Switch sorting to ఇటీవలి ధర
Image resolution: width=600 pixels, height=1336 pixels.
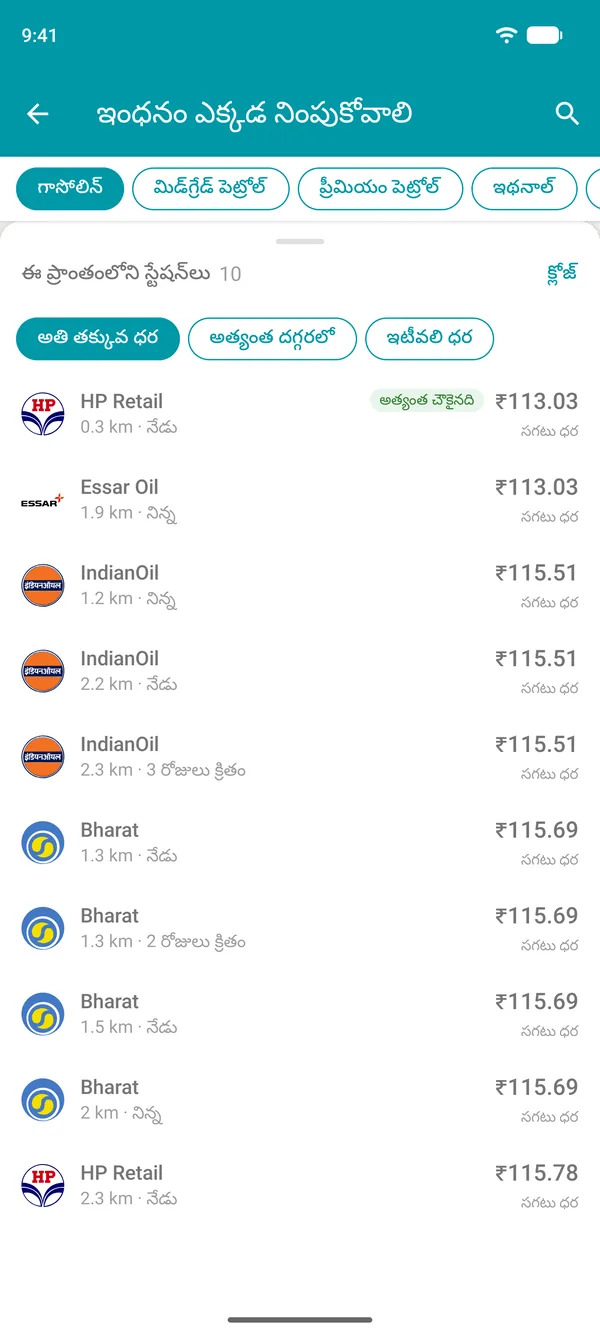tap(430, 339)
